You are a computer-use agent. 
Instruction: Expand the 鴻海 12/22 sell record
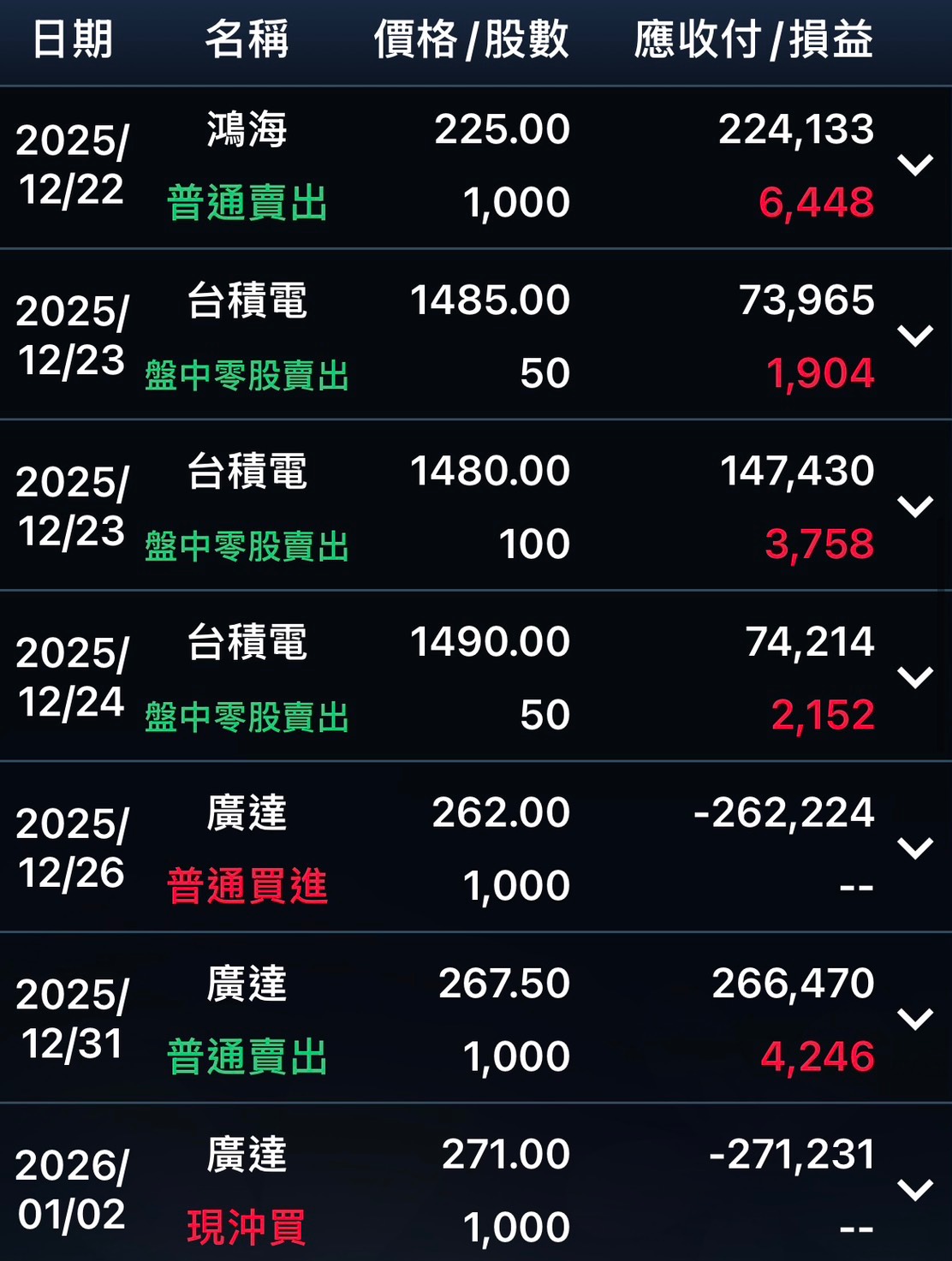click(x=914, y=164)
